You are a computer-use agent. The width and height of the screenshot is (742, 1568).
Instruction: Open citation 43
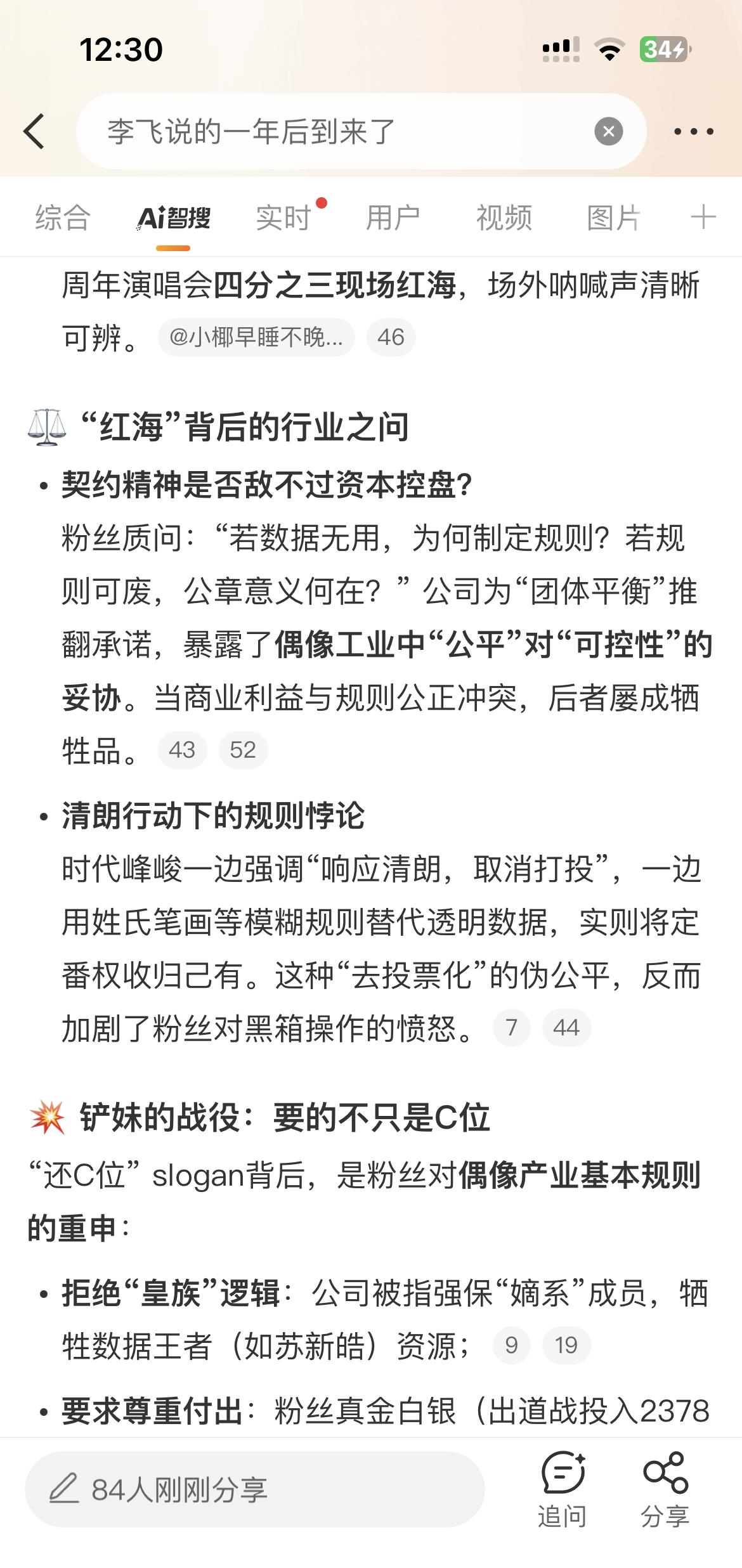(x=182, y=750)
